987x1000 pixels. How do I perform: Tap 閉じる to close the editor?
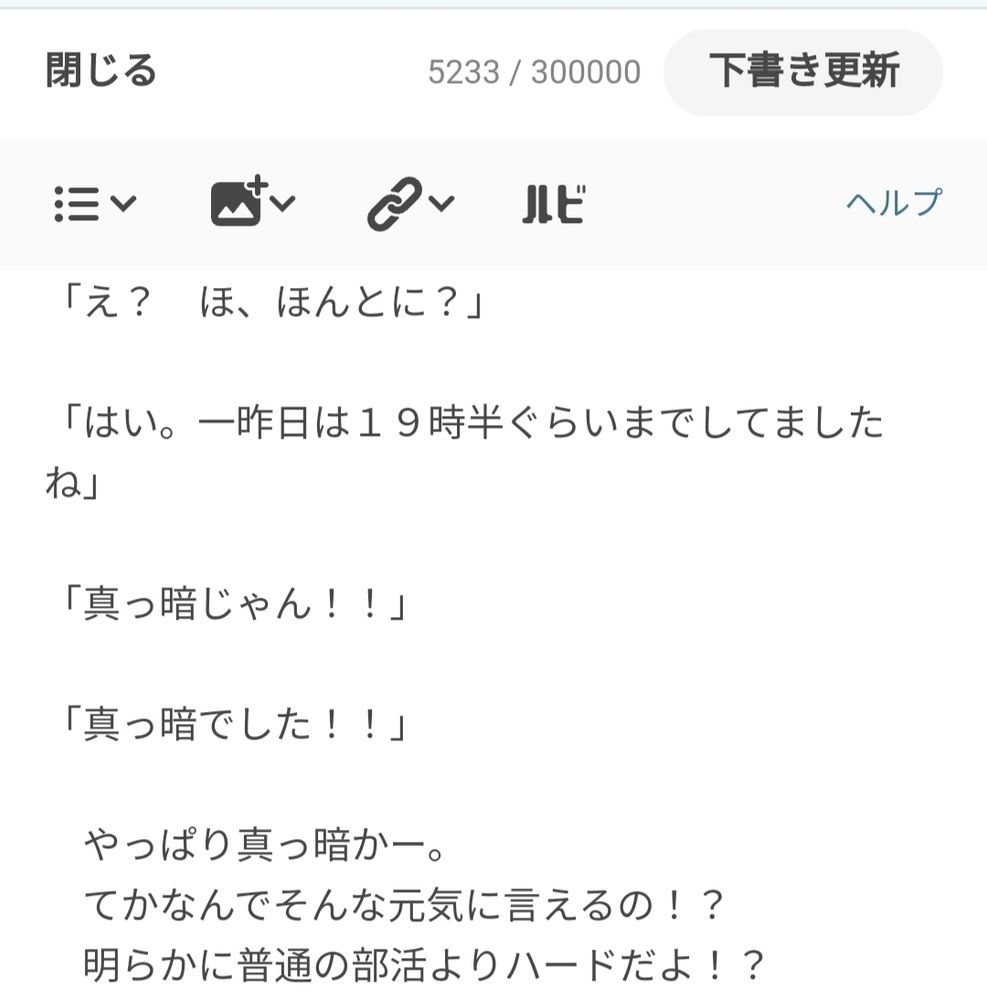(101, 71)
